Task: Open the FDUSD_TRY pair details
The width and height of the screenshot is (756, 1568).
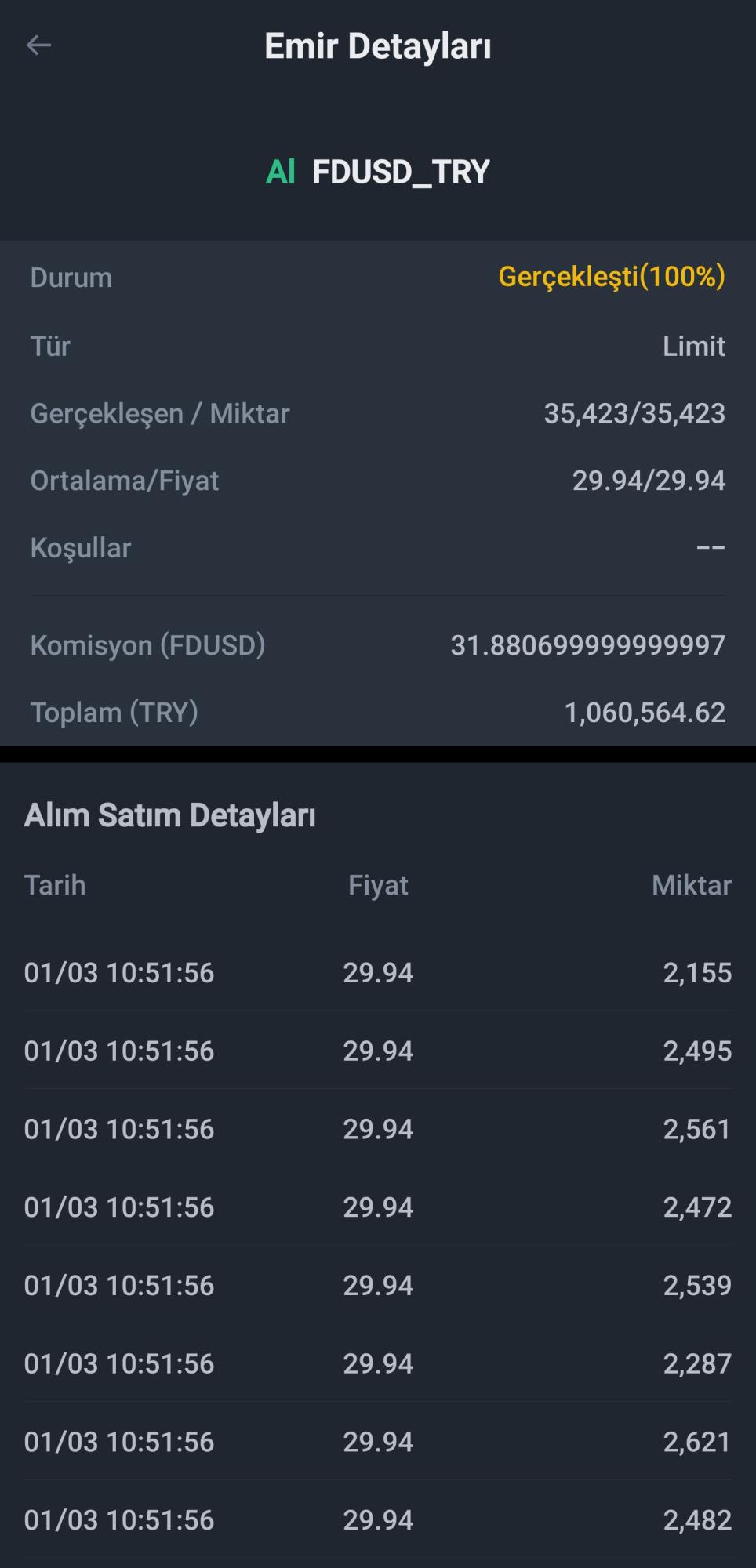Action: (x=401, y=172)
